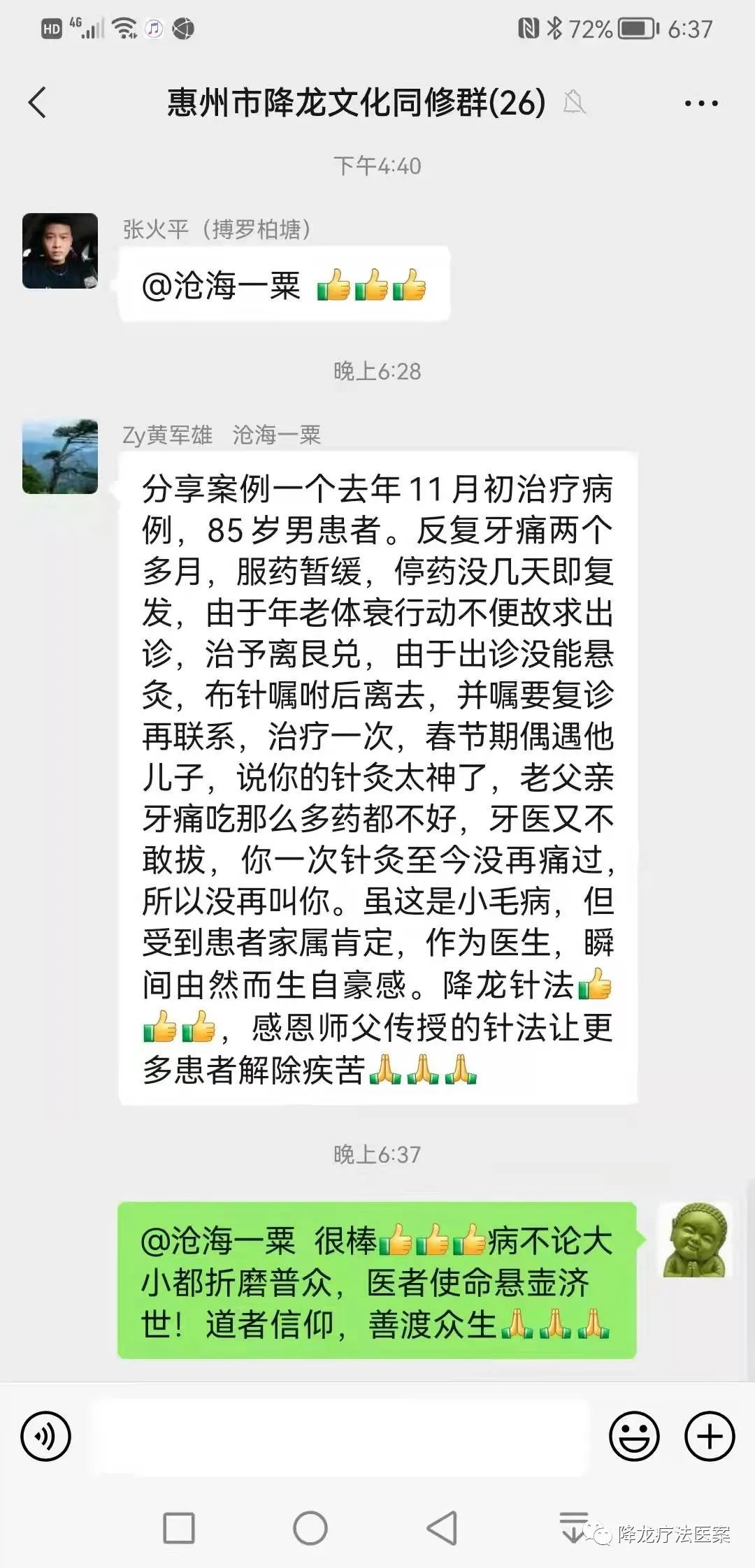
Task: Open 张火平's profile avatar
Action: point(60,251)
